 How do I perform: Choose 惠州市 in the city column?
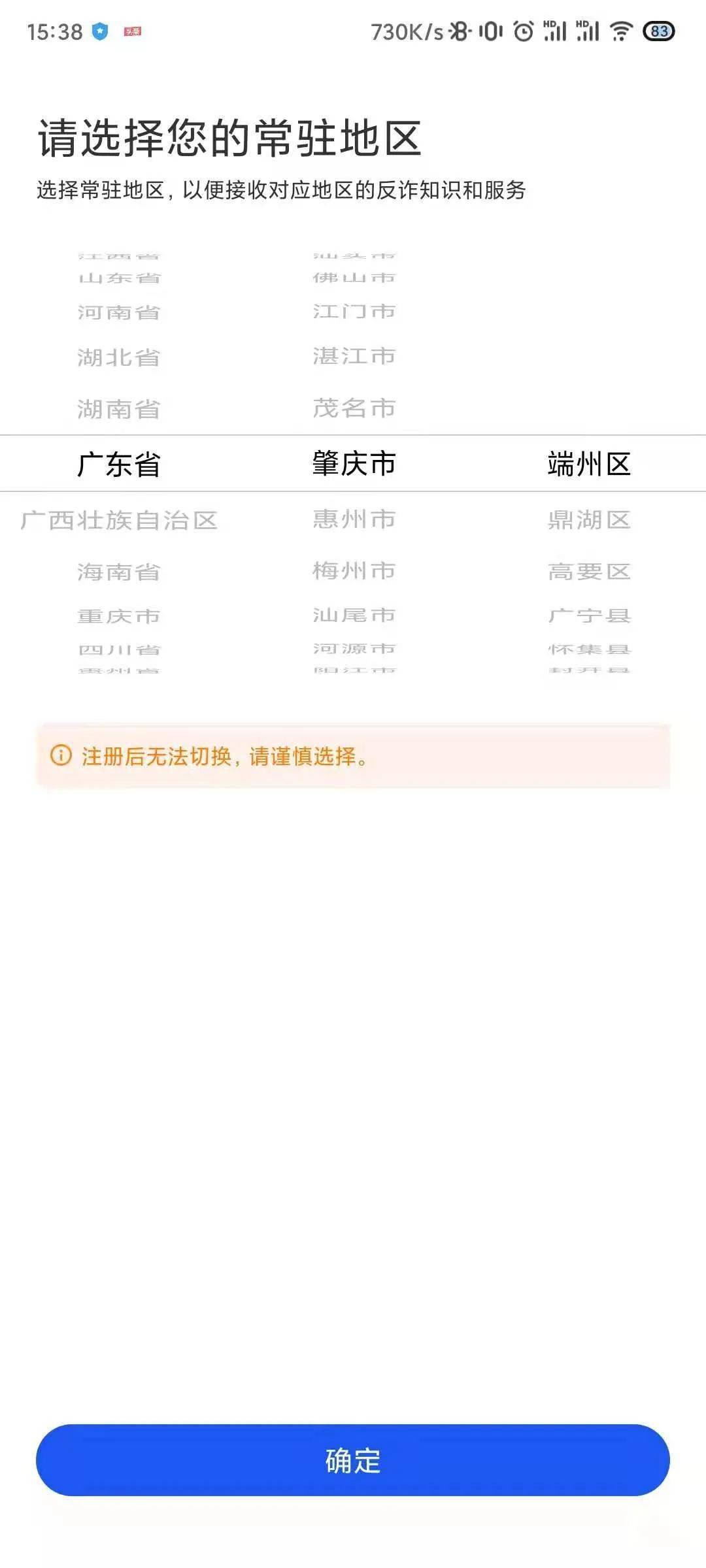(354, 519)
